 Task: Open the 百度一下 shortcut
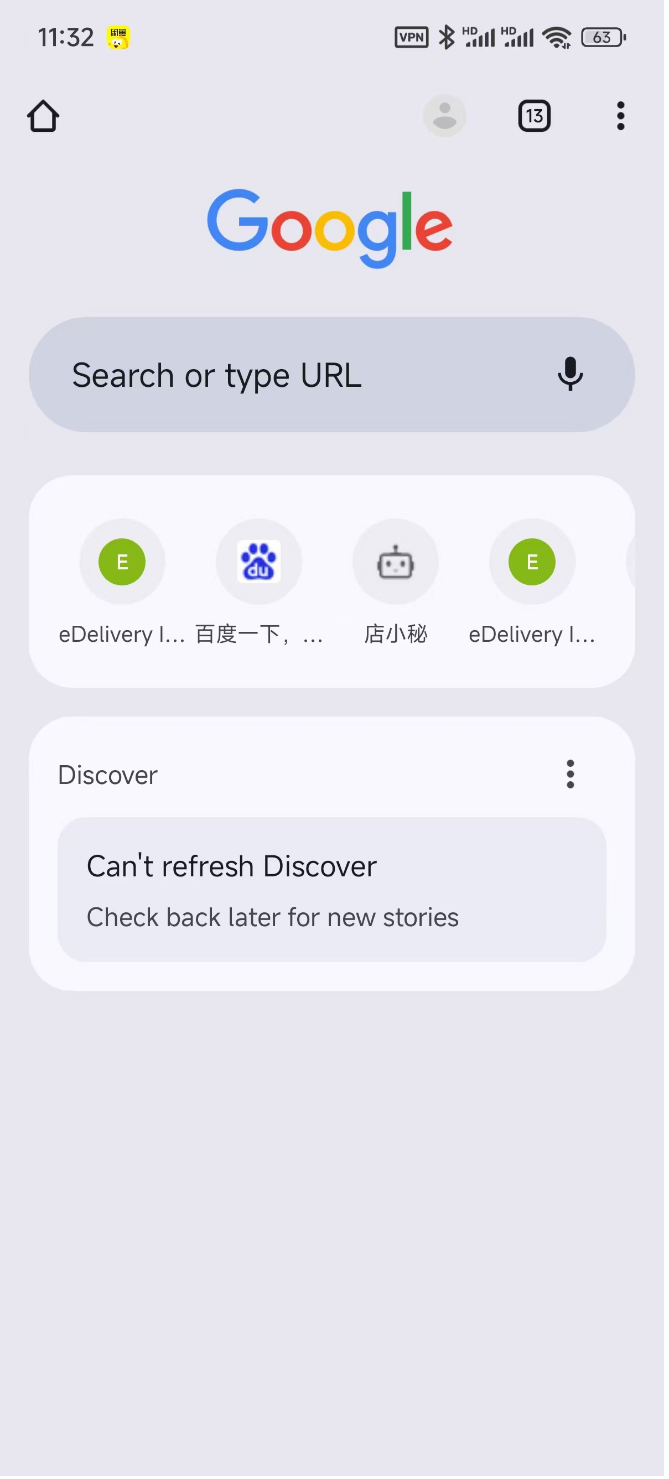[259, 562]
